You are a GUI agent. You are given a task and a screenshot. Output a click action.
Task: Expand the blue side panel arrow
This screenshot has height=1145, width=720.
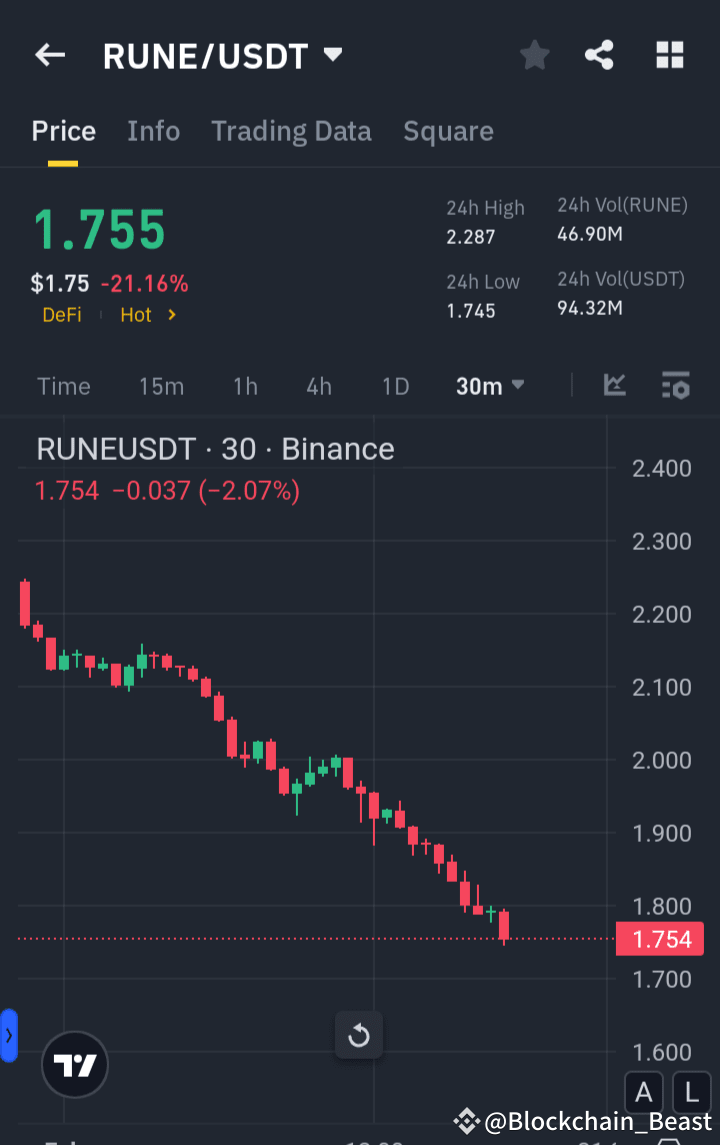click(x=8, y=1035)
